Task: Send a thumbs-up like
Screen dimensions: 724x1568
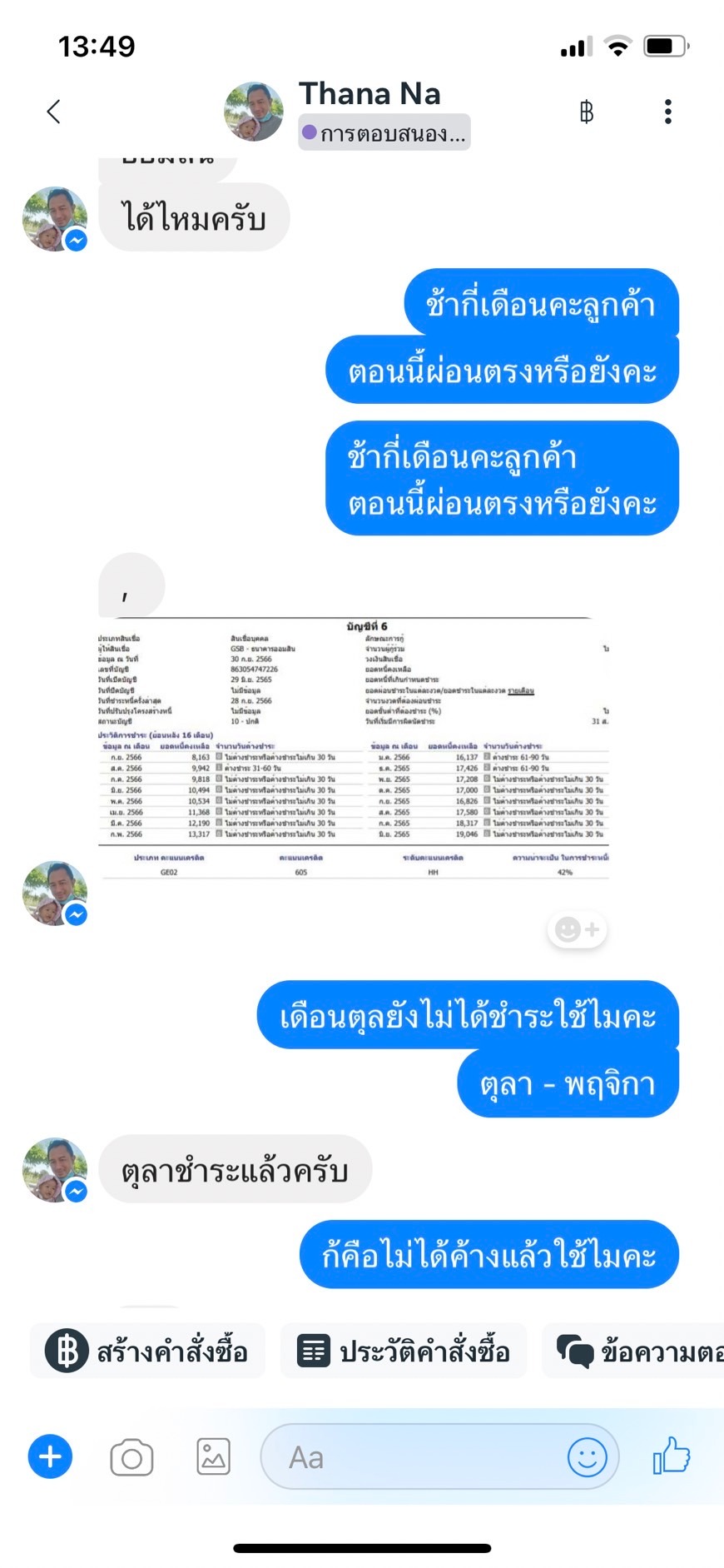Action: [x=672, y=1456]
